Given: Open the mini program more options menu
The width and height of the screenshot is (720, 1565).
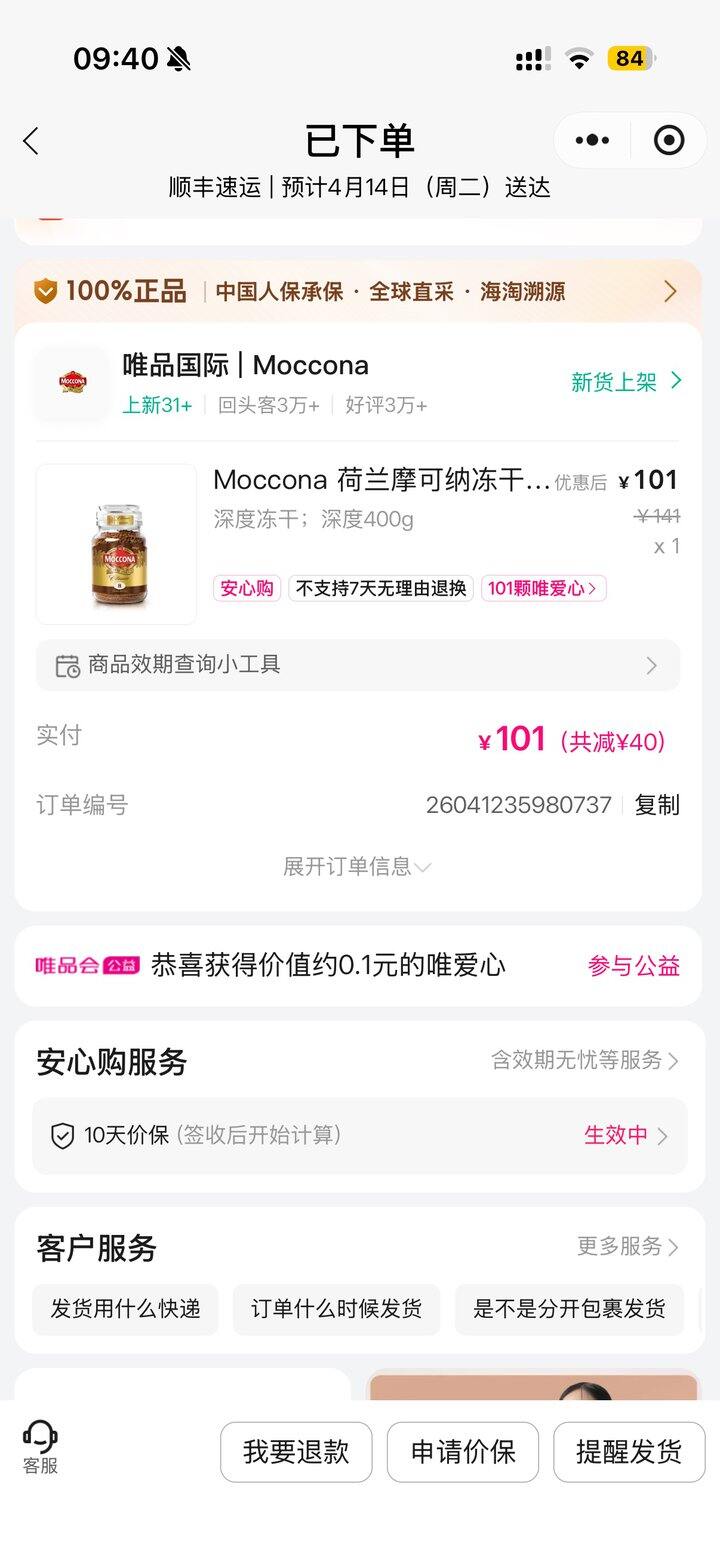Looking at the screenshot, I should (x=592, y=141).
